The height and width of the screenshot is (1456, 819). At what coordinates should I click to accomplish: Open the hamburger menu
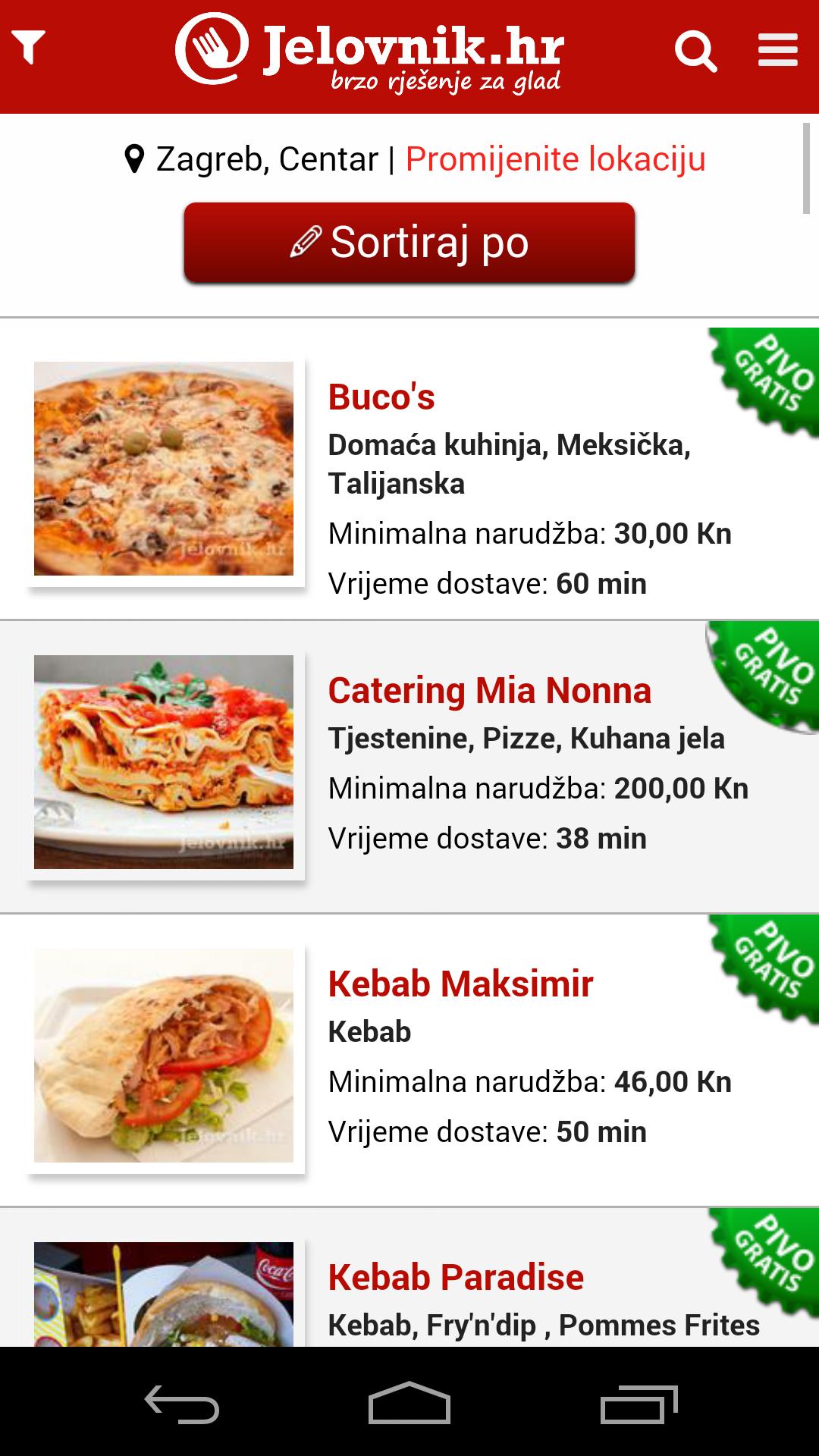pos(777,50)
